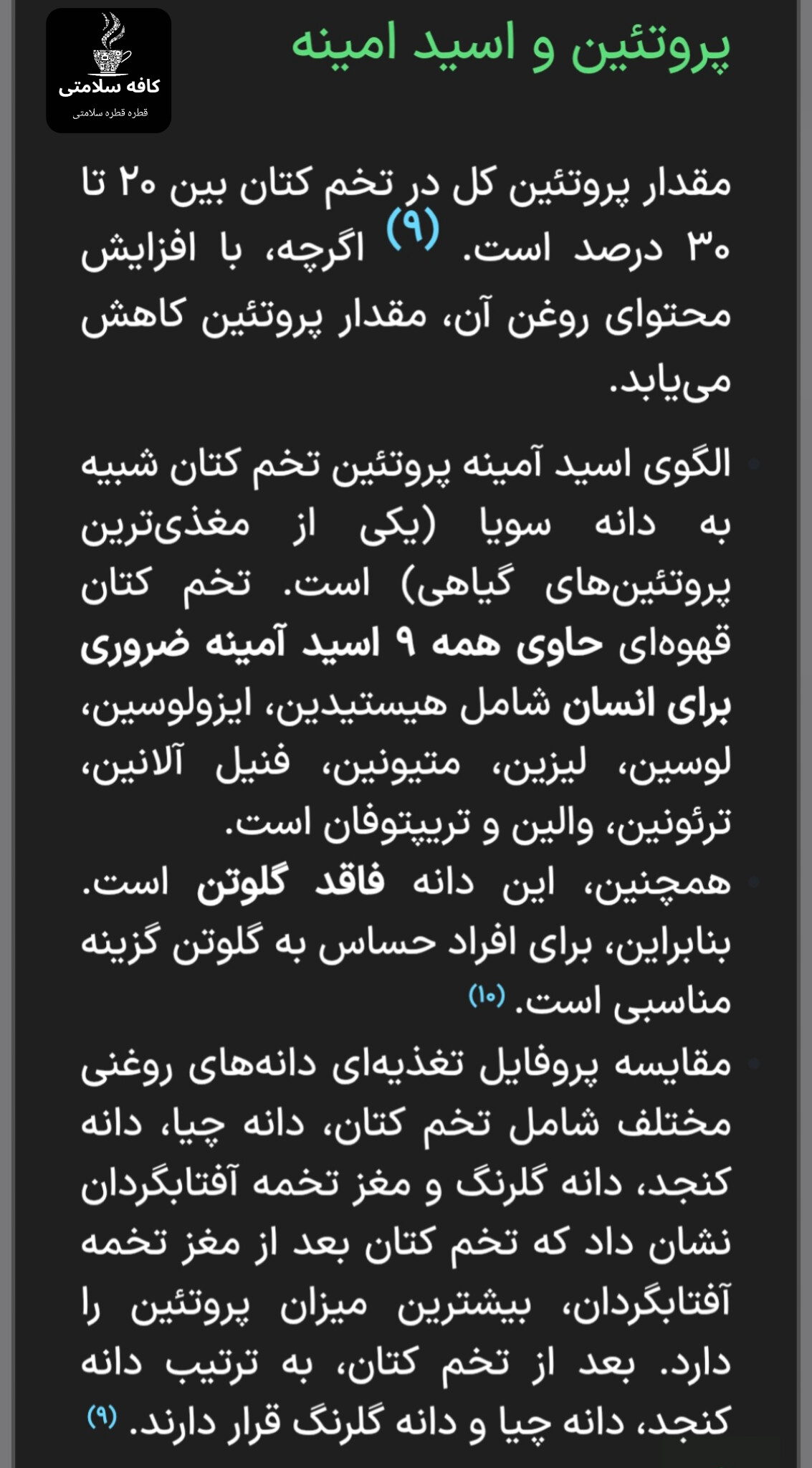Open citation (۹) ending the oilseed comparison paragraph

click(101, 1416)
